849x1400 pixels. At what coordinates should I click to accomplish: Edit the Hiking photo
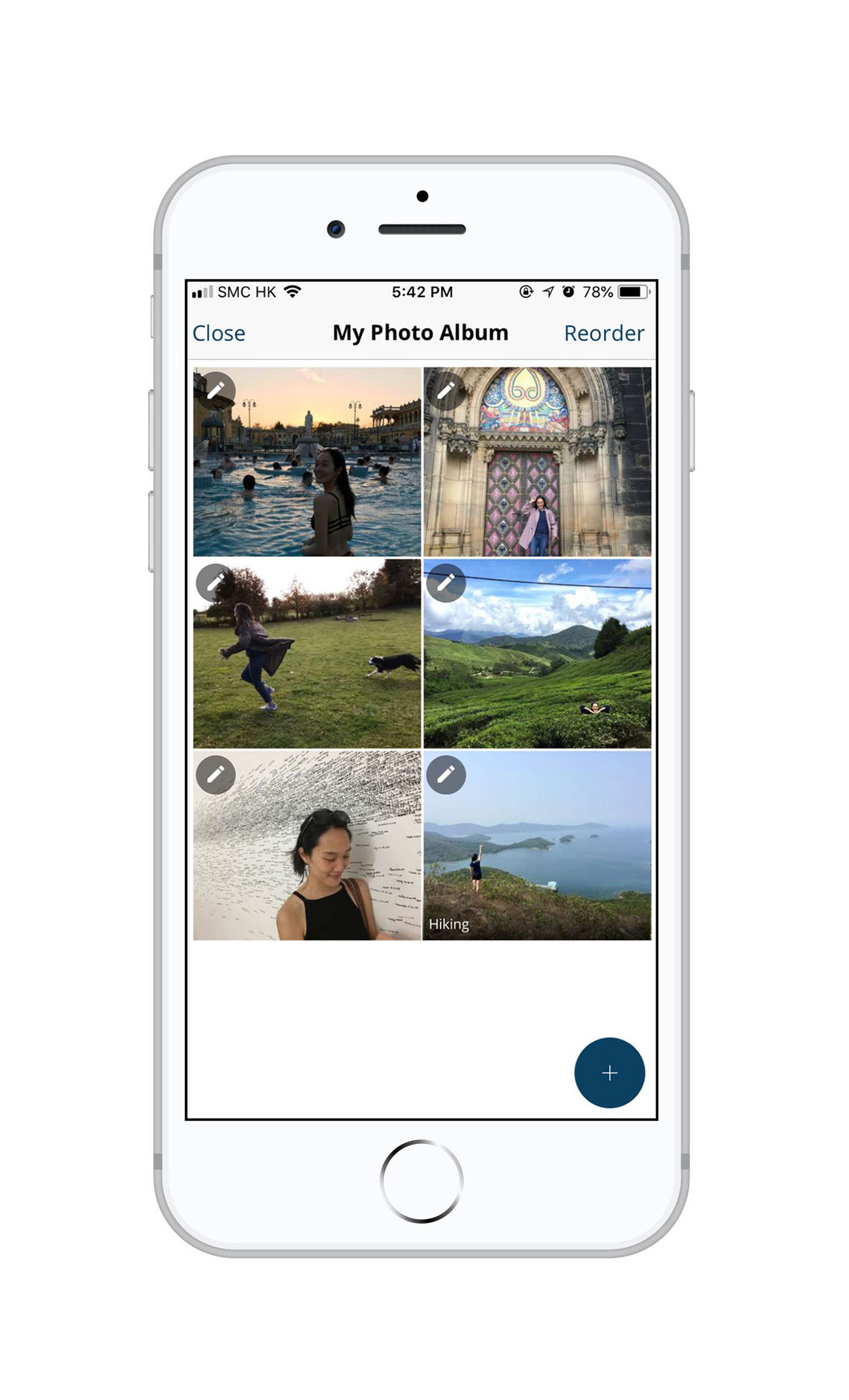tap(446, 774)
